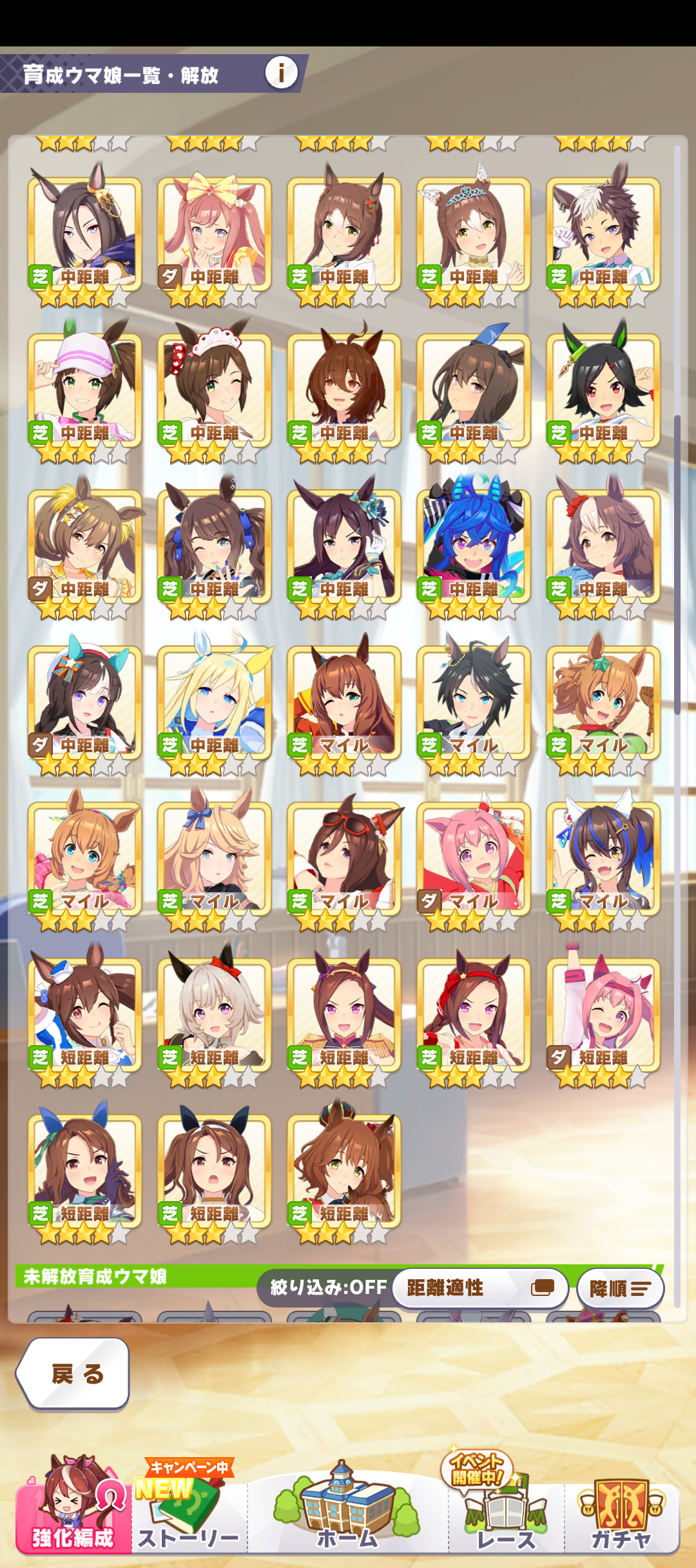Select the girl wearing a small crown
Viewport: 696px width, 1568px height.
(344, 1170)
